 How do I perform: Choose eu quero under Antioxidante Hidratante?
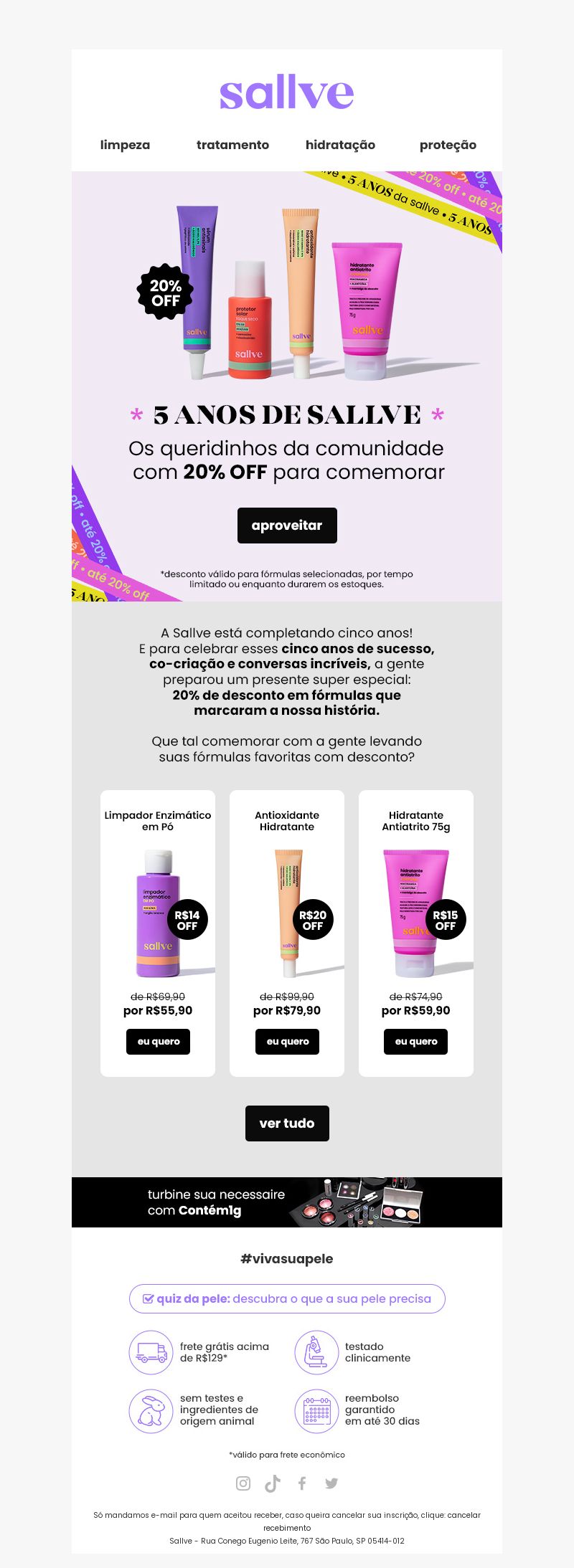click(x=287, y=1042)
